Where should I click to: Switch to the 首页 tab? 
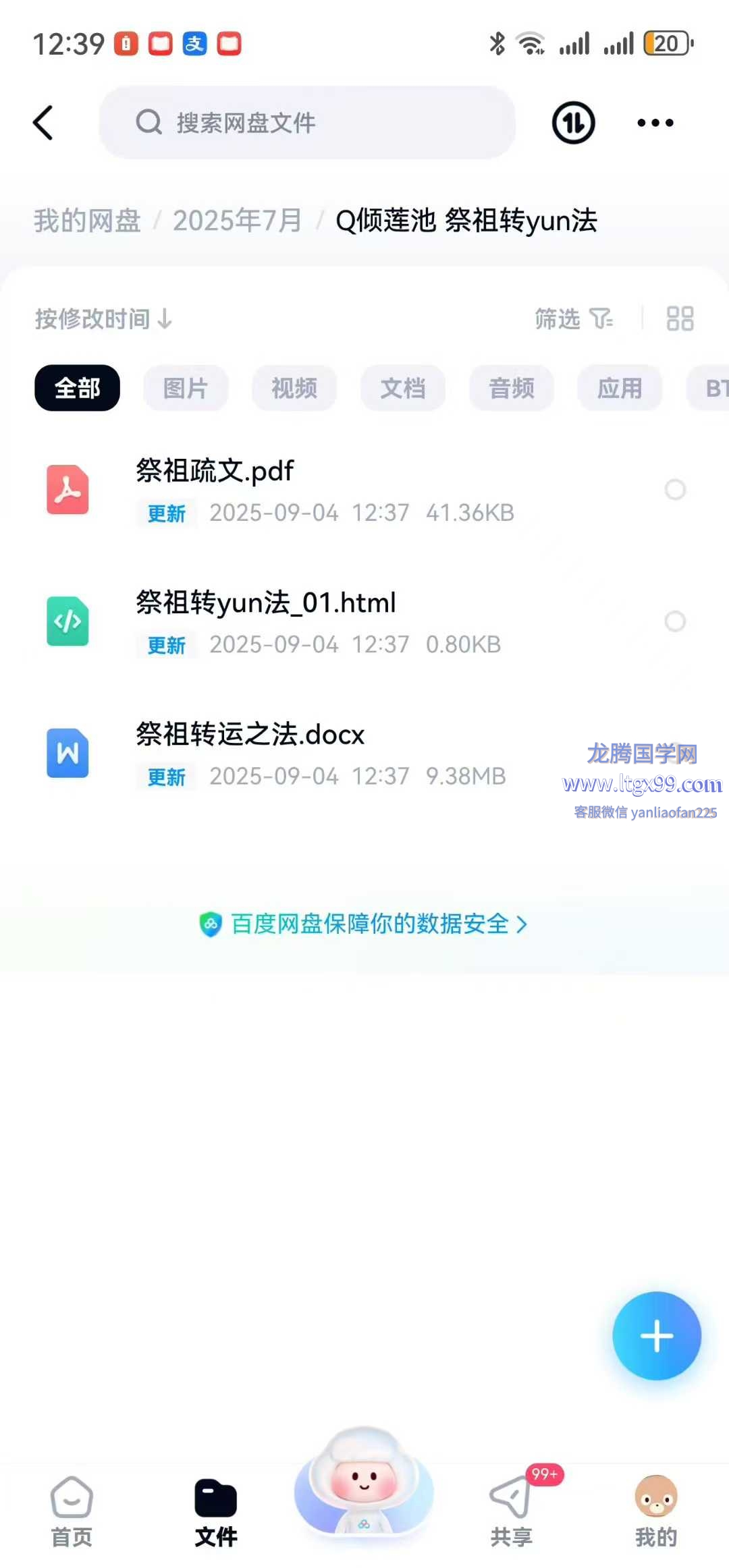pyautogui.click(x=72, y=1511)
